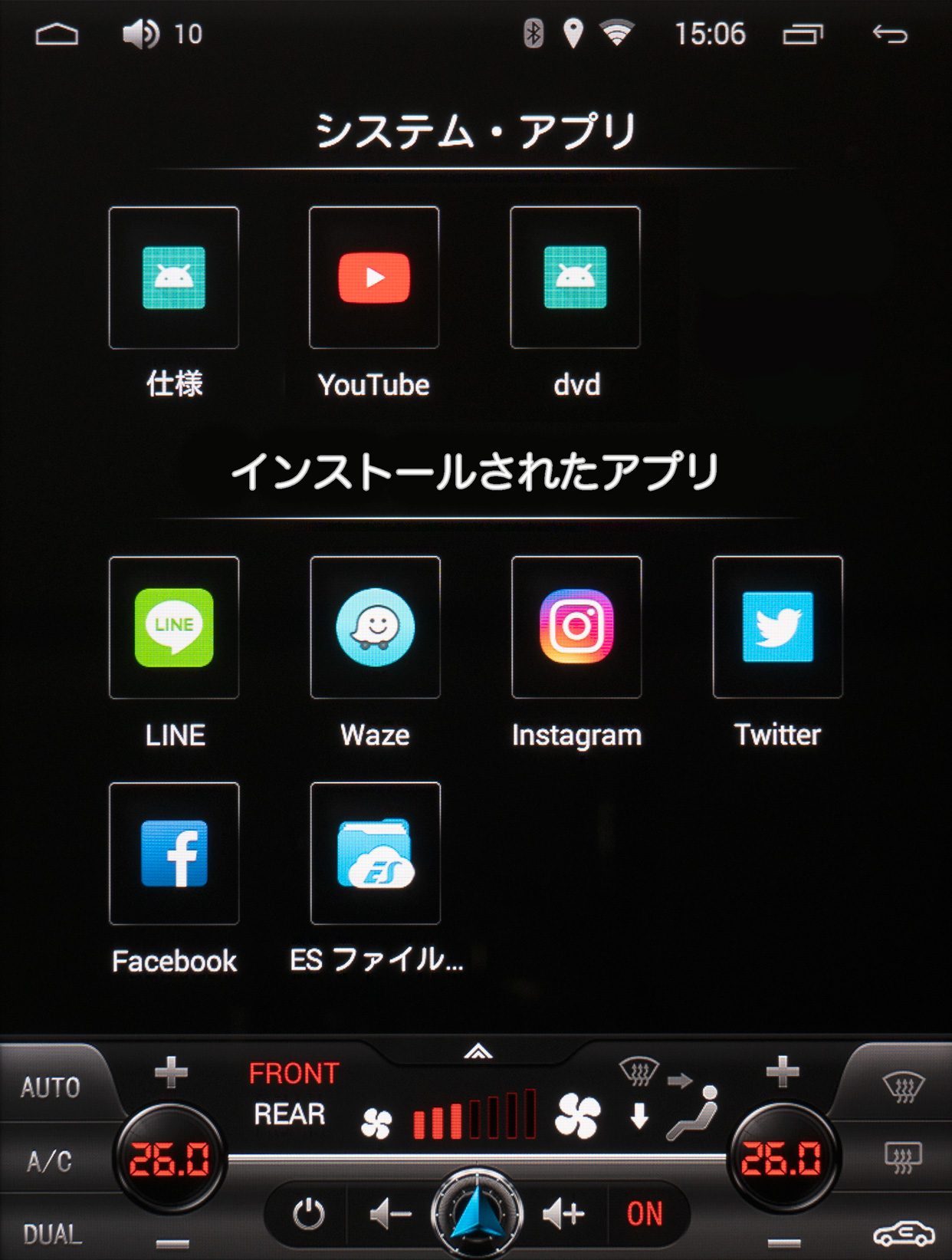Go to the home screen
Viewport: 952px width, 1260px height.
click(57, 35)
